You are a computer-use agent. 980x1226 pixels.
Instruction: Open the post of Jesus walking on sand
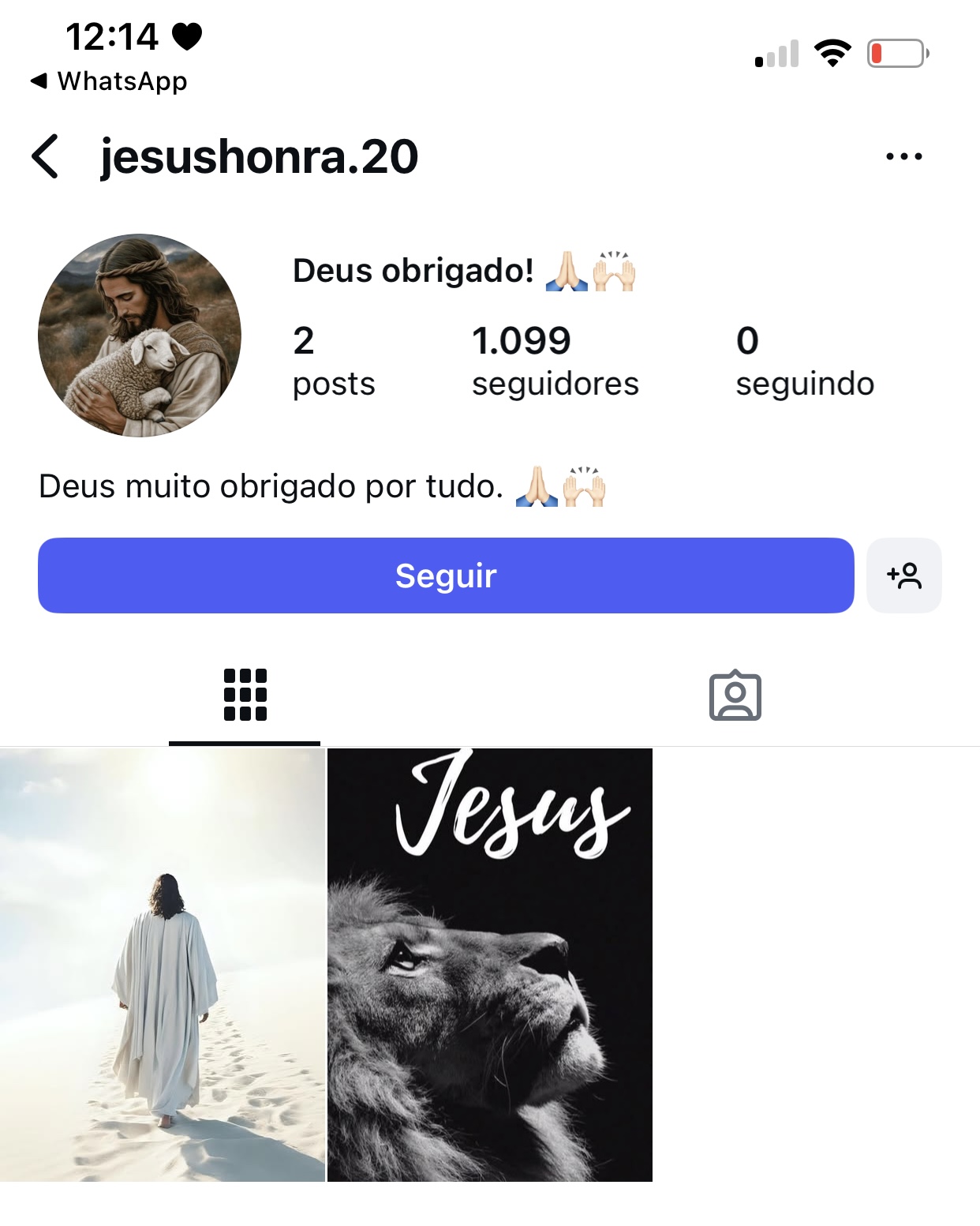162,965
